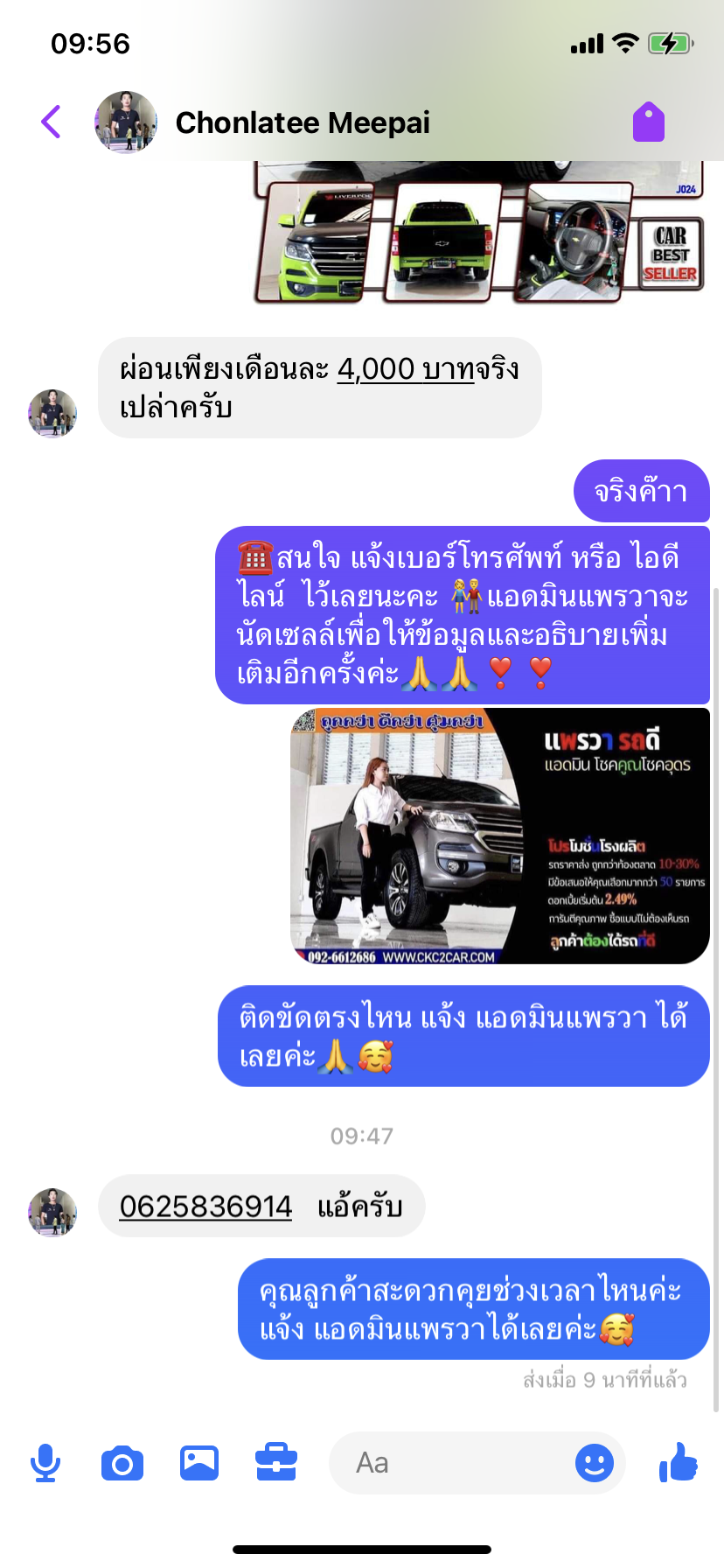Send a thumbs-up like
The height and width of the screenshot is (1568, 724).
coord(679,1461)
